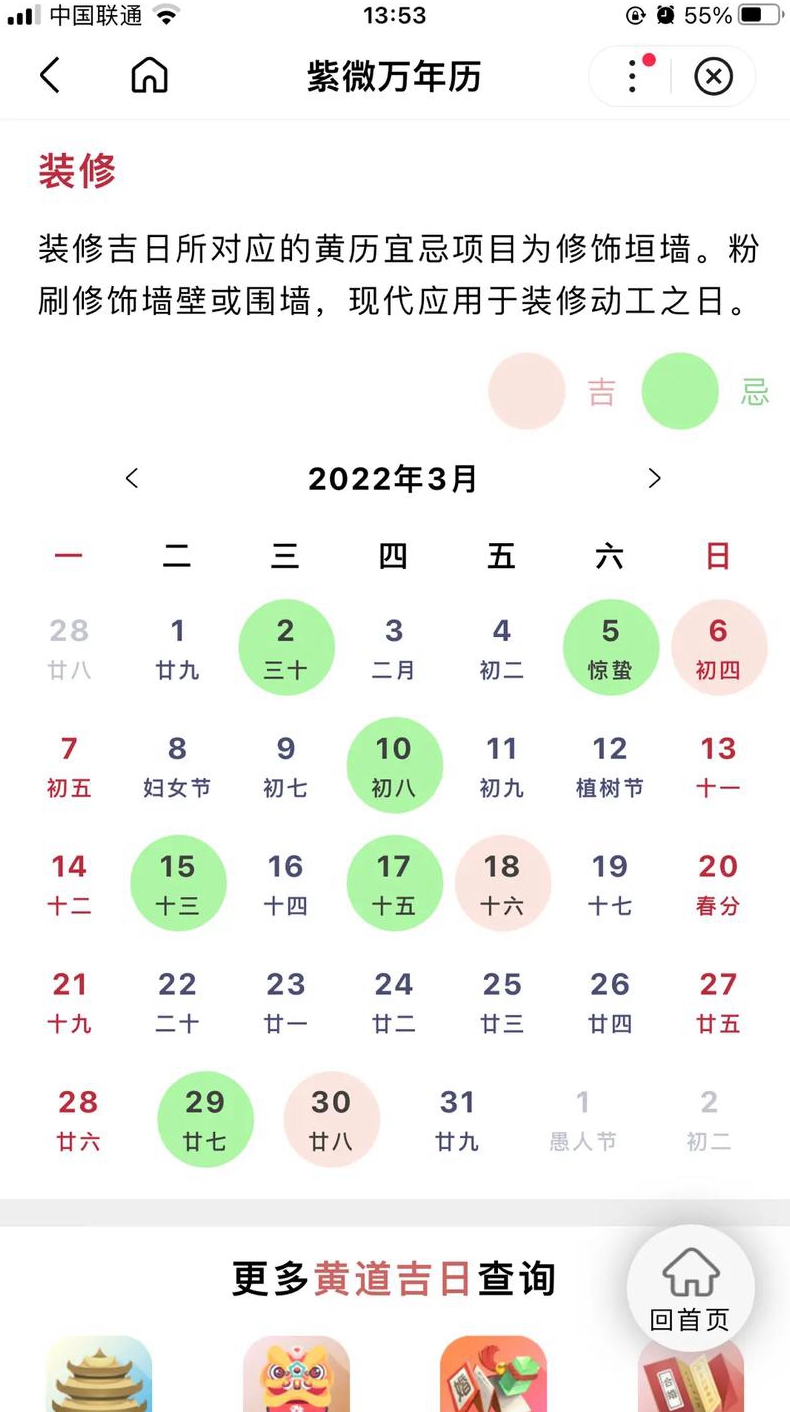Open the yellow tower icon below
The width and height of the screenshot is (790, 1412).
99,1375
